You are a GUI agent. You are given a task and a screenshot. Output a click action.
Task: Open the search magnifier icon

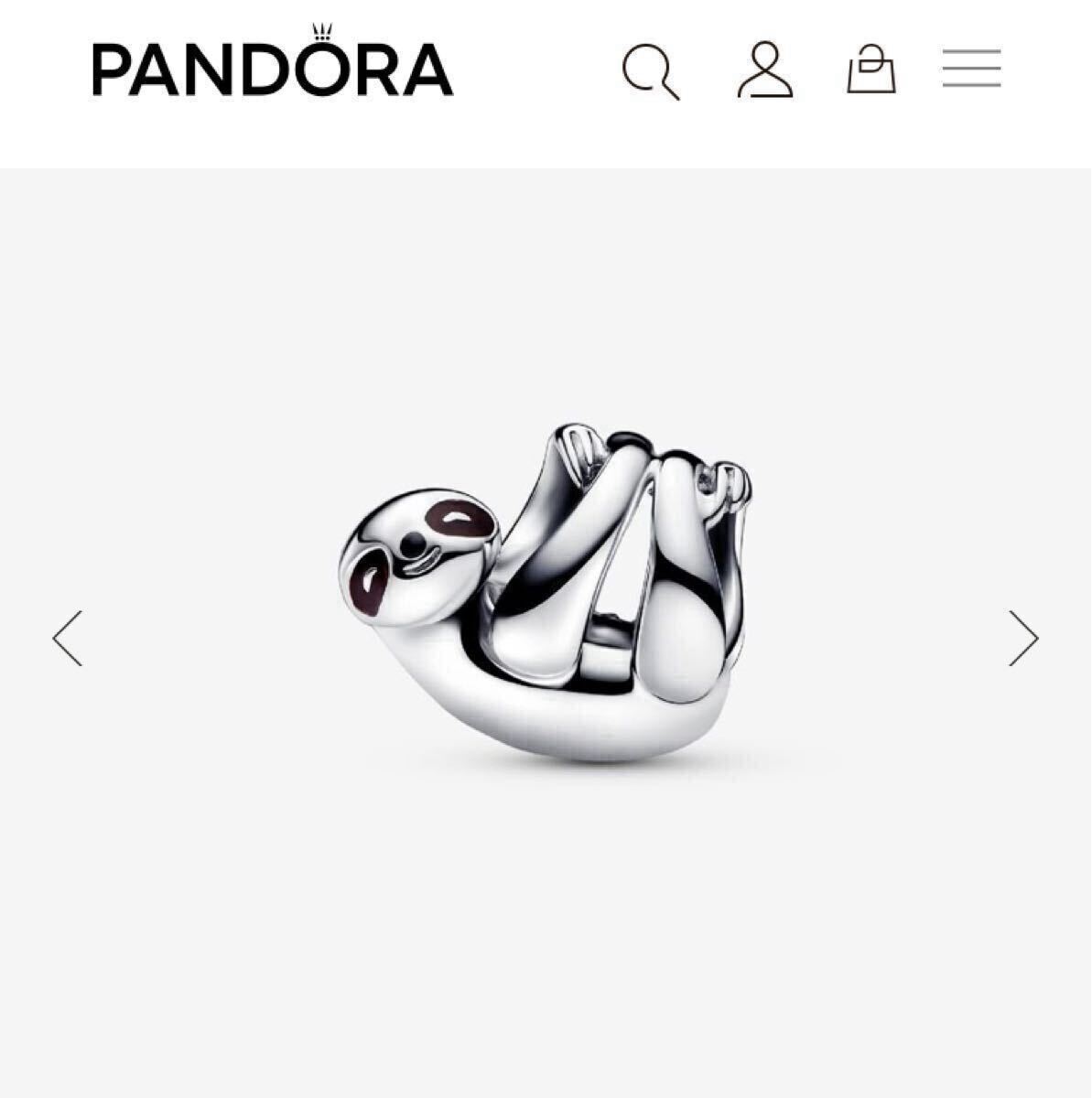click(x=651, y=70)
